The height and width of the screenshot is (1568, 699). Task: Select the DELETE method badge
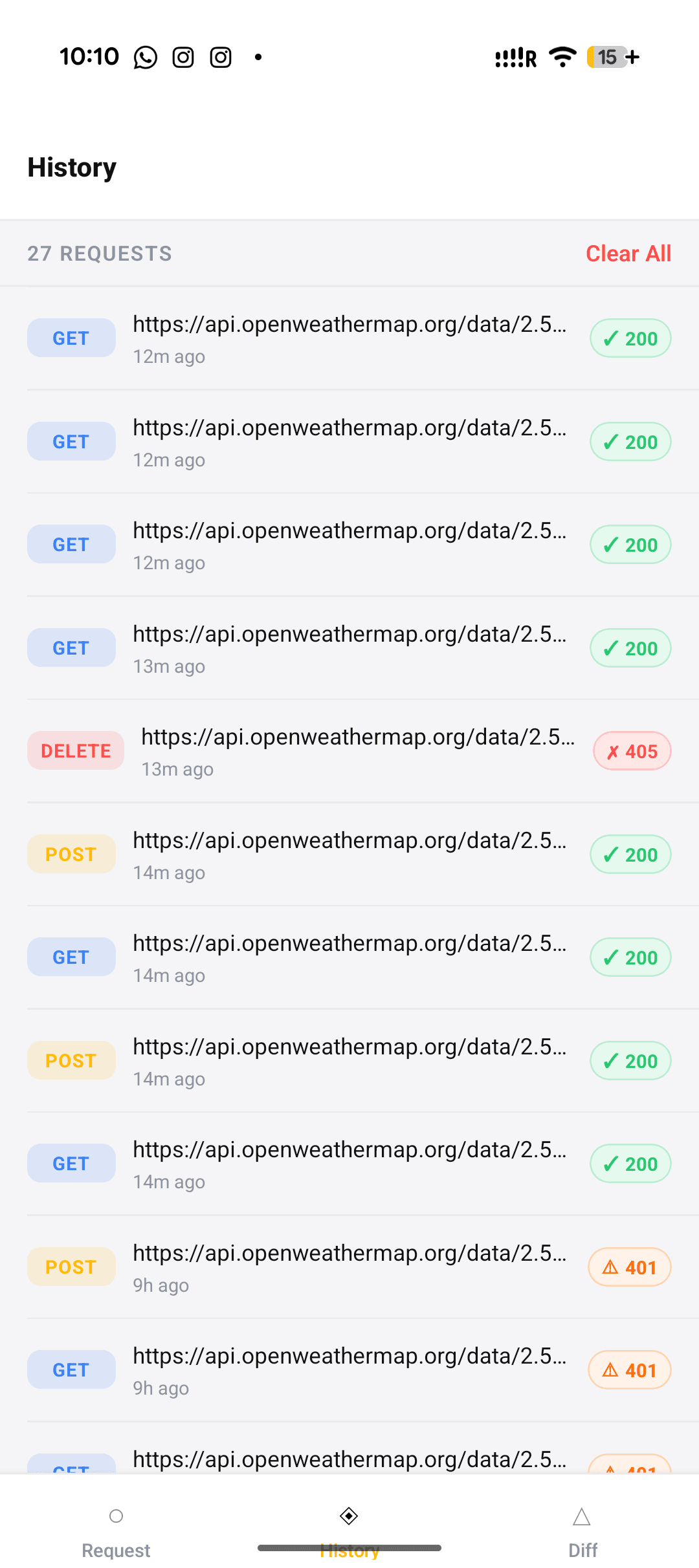point(75,750)
